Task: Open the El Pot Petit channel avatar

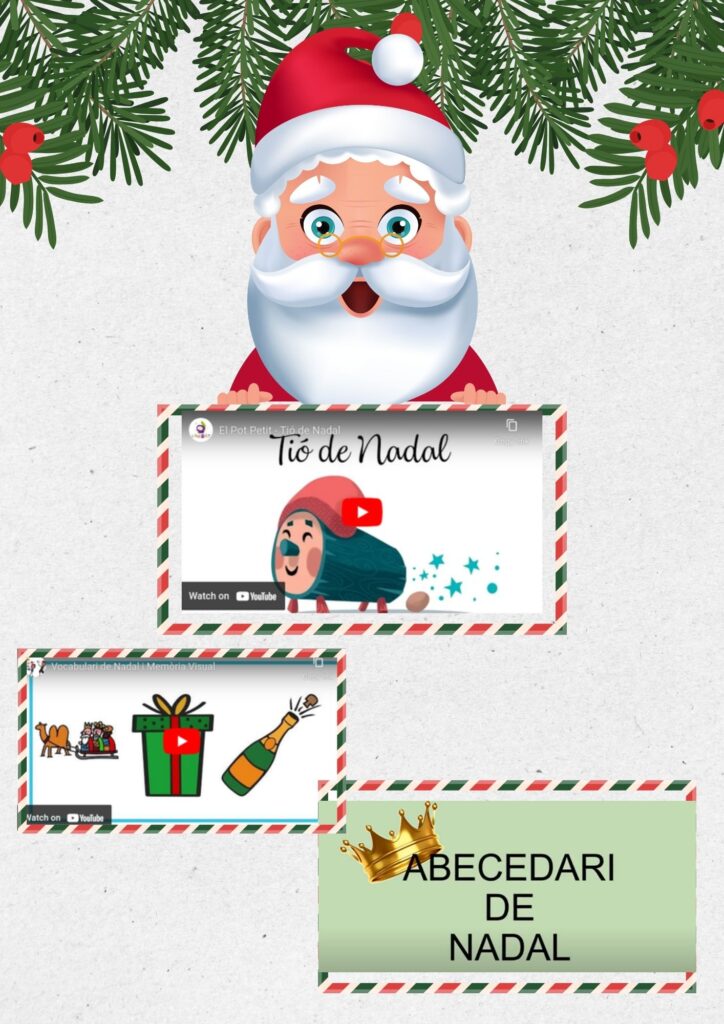Action: [200, 430]
